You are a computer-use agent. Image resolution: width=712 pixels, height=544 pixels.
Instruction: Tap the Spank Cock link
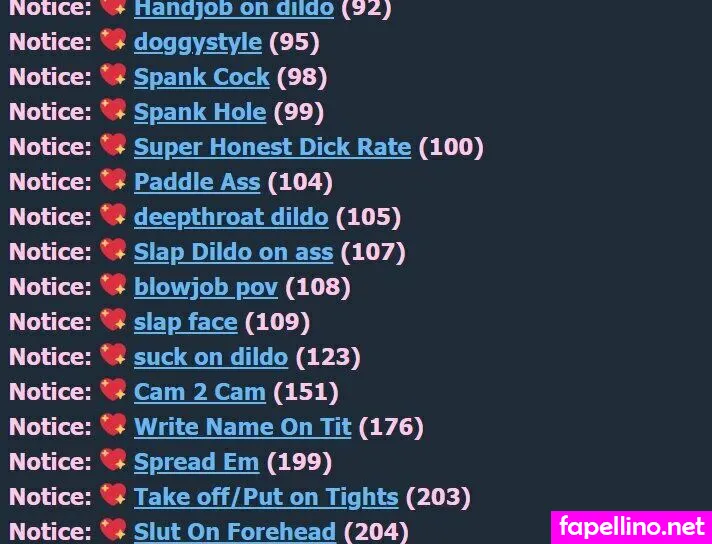[x=201, y=78]
